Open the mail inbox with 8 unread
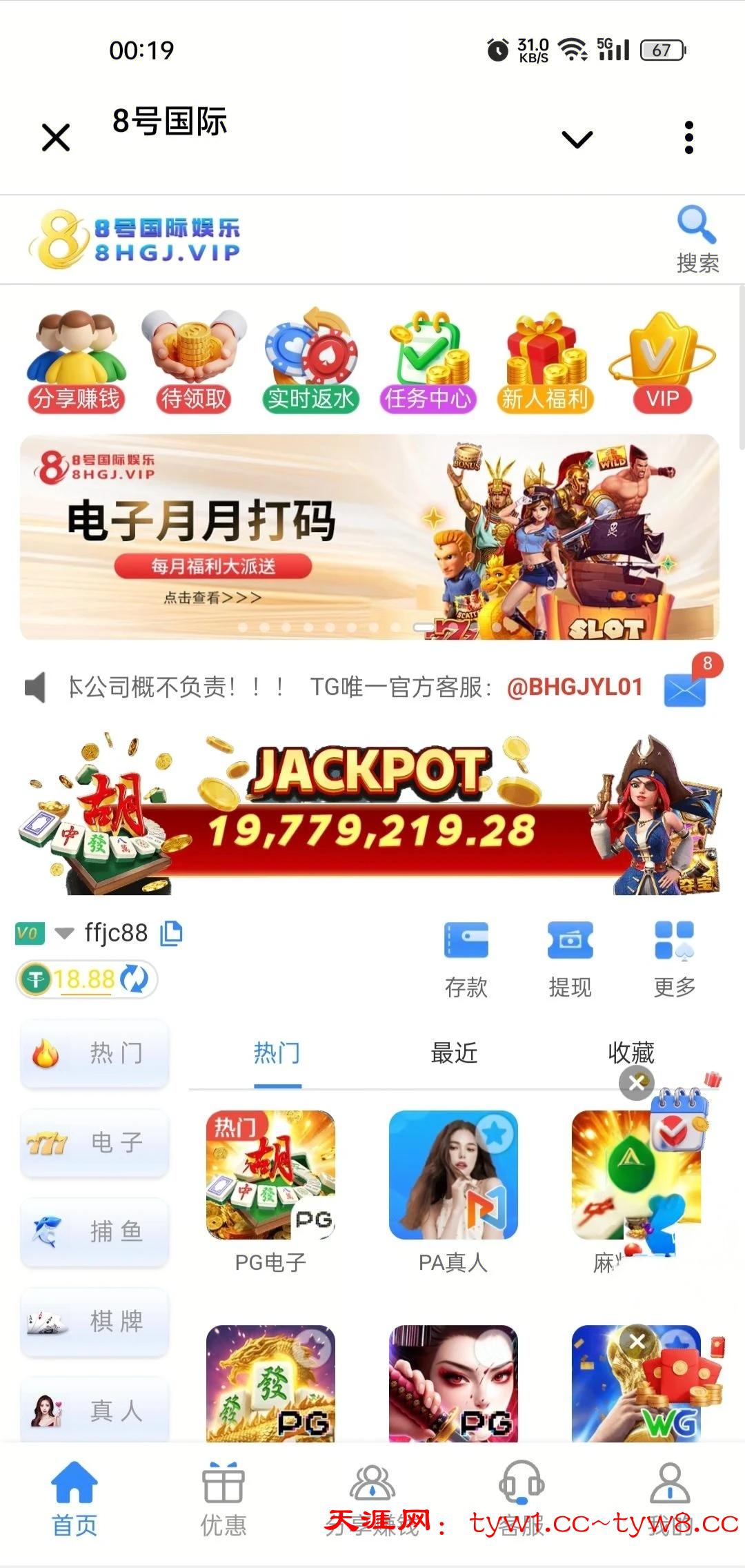This screenshot has height=1568, width=745. coord(685,688)
